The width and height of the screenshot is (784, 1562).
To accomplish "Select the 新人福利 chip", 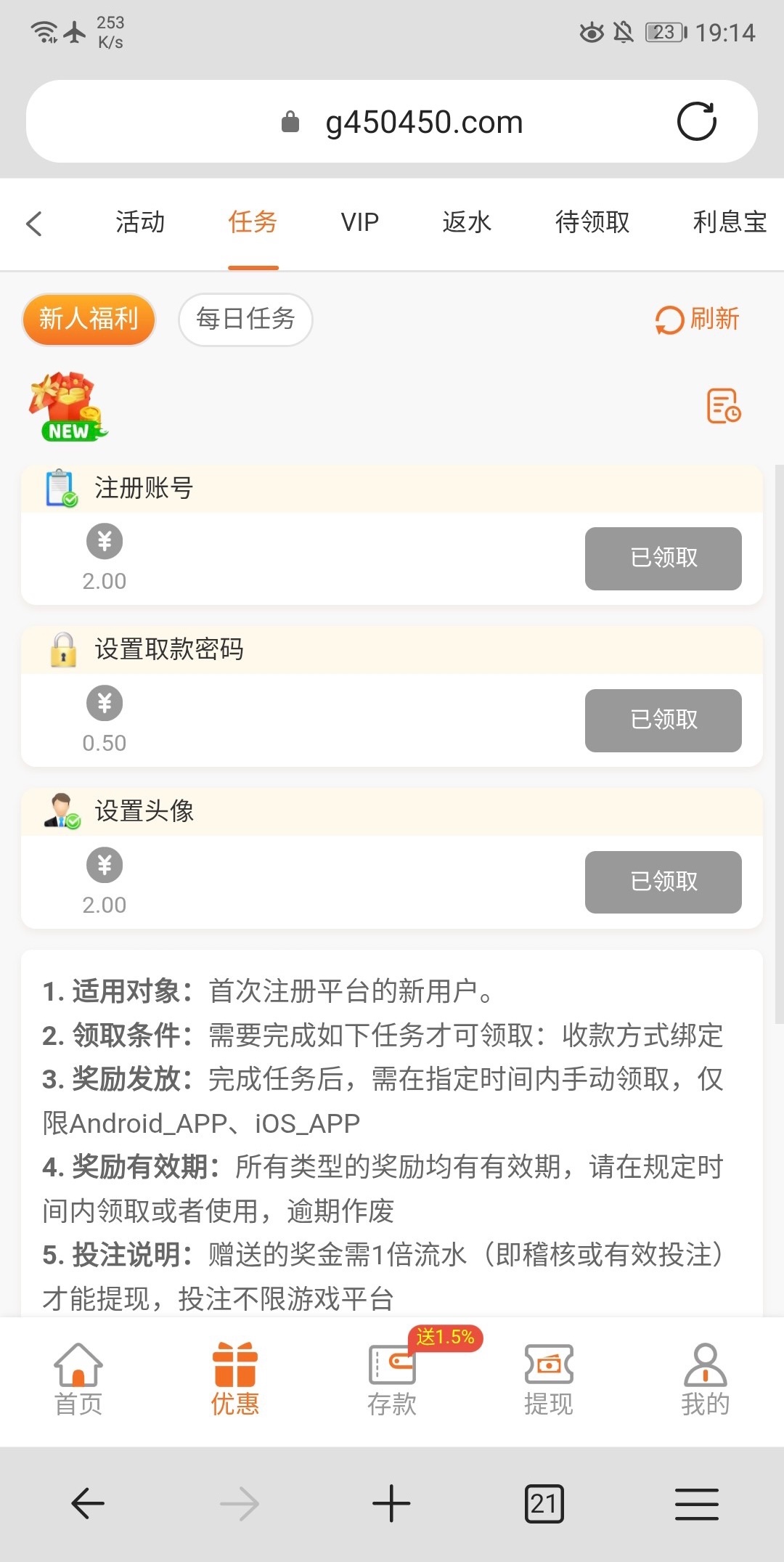I will coord(89,320).
